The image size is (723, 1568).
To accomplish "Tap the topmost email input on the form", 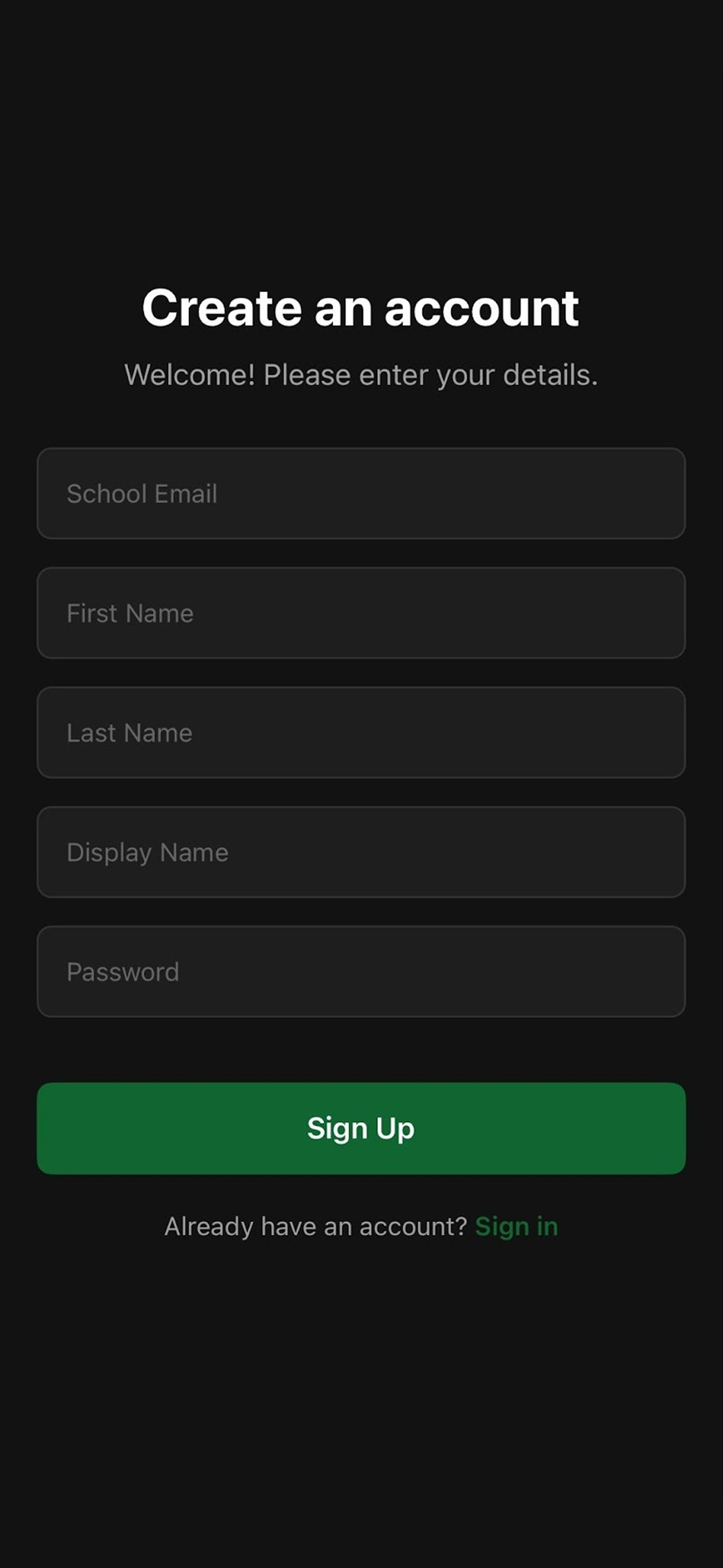I will (x=361, y=494).
